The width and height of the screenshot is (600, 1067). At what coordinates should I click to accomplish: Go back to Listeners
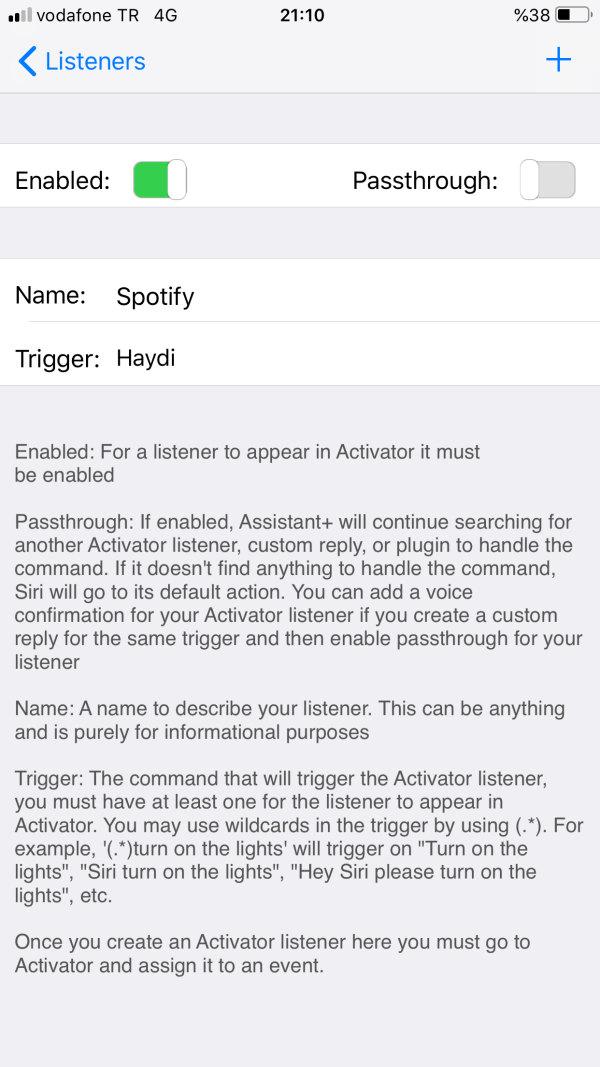point(82,61)
